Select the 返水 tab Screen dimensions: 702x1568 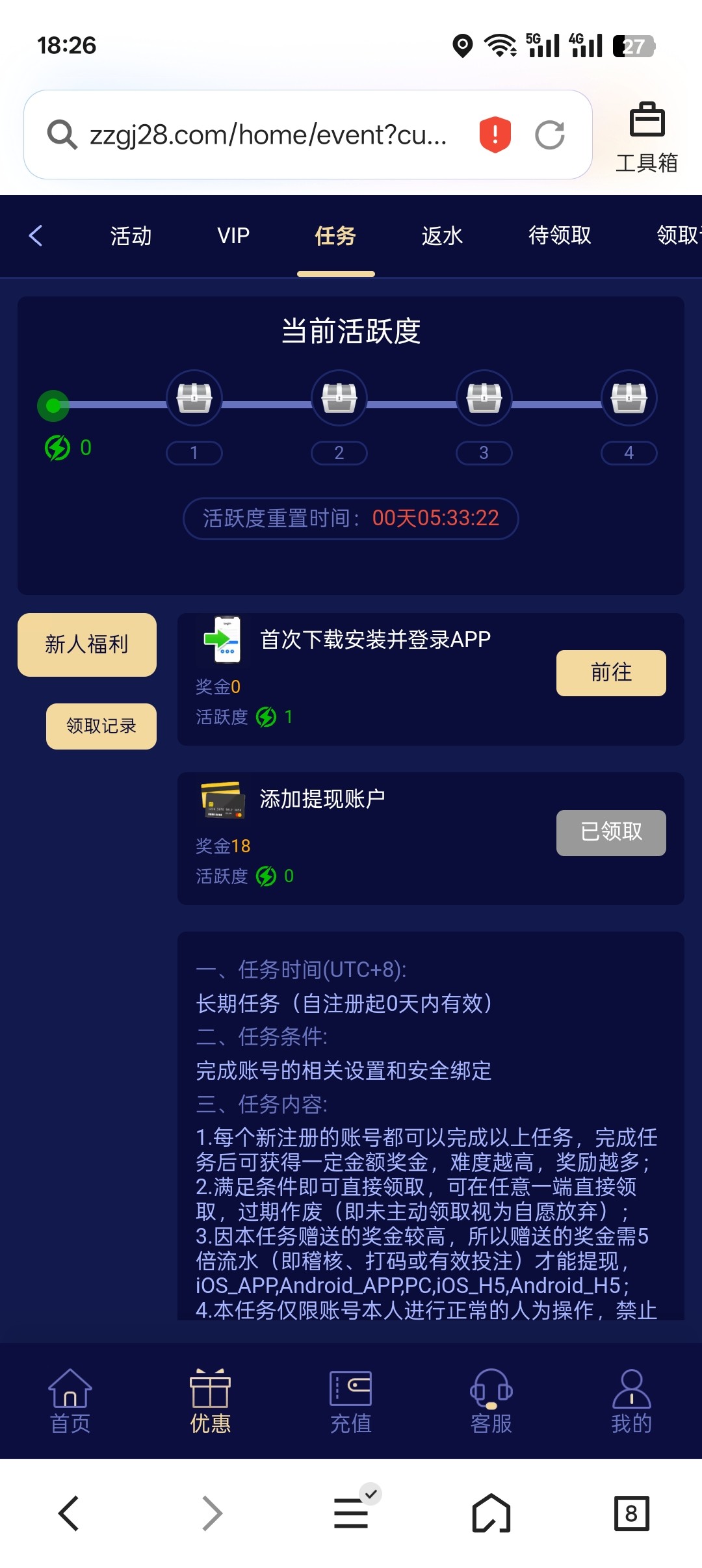[442, 235]
